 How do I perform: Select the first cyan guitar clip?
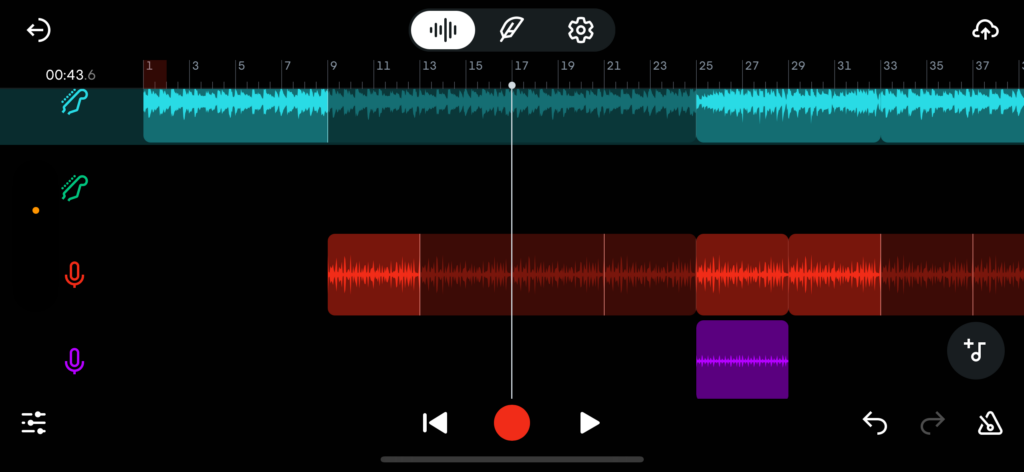pos(235,115)
